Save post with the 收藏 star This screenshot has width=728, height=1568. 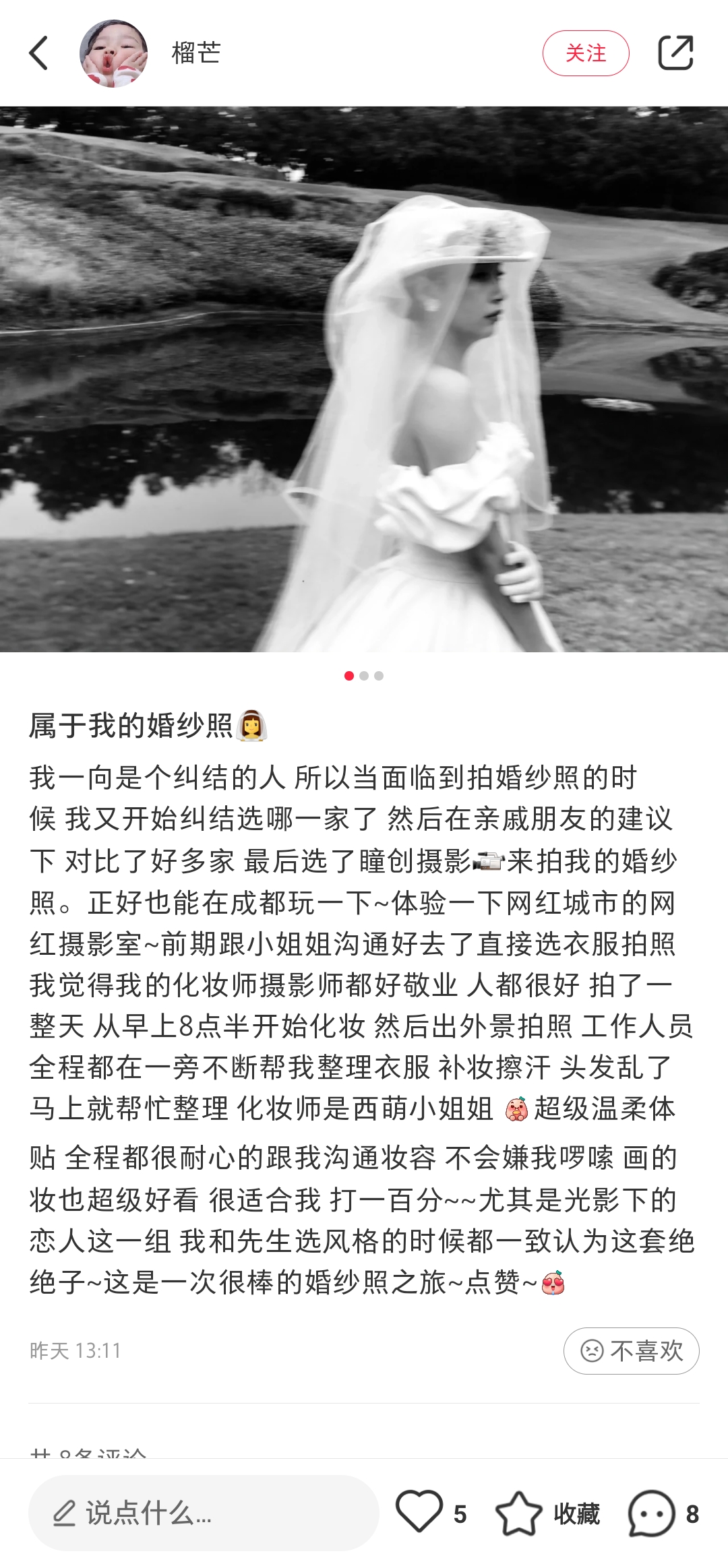pyautogui.click(x=519, y=1513)
